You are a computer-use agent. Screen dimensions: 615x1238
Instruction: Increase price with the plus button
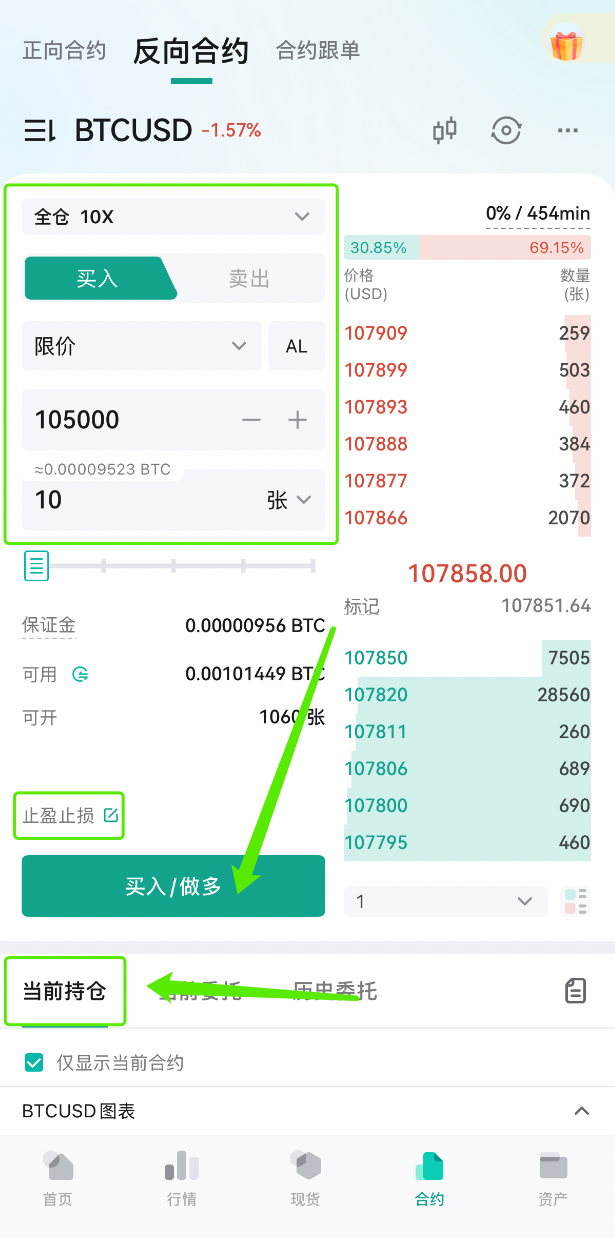click(x=297, y=420)
